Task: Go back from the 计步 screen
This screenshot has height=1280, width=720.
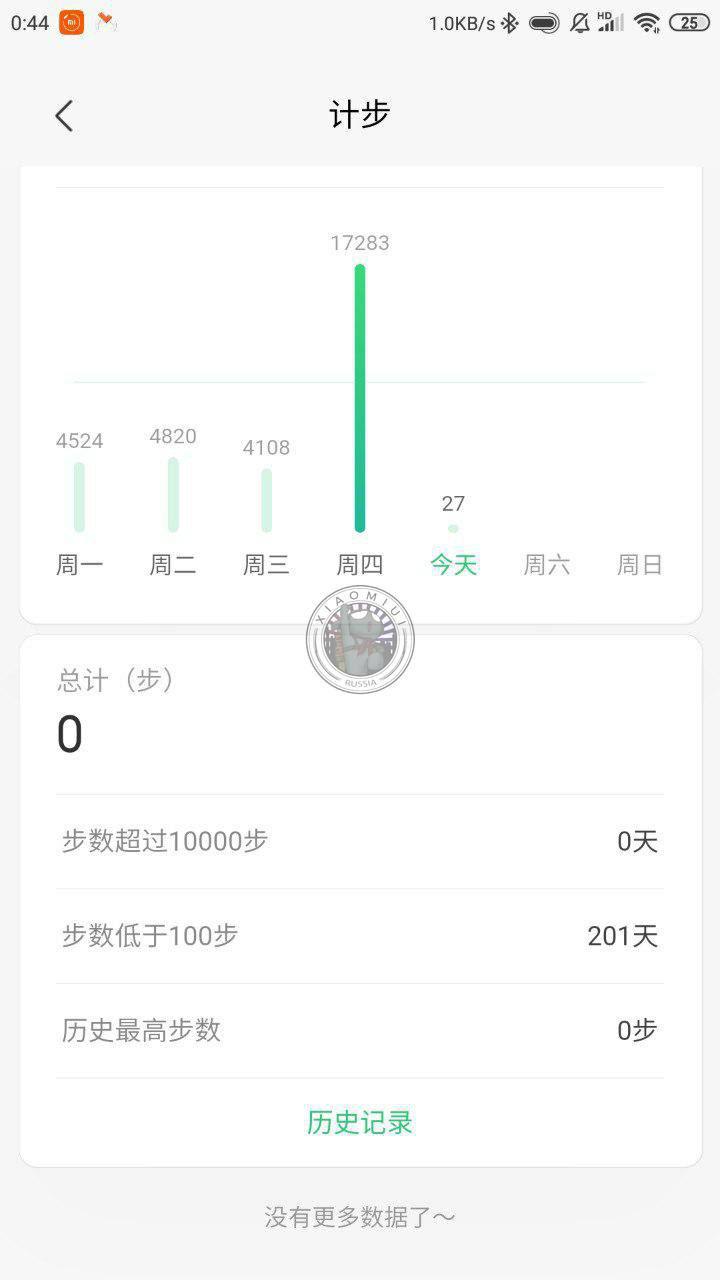Action: 64,116
